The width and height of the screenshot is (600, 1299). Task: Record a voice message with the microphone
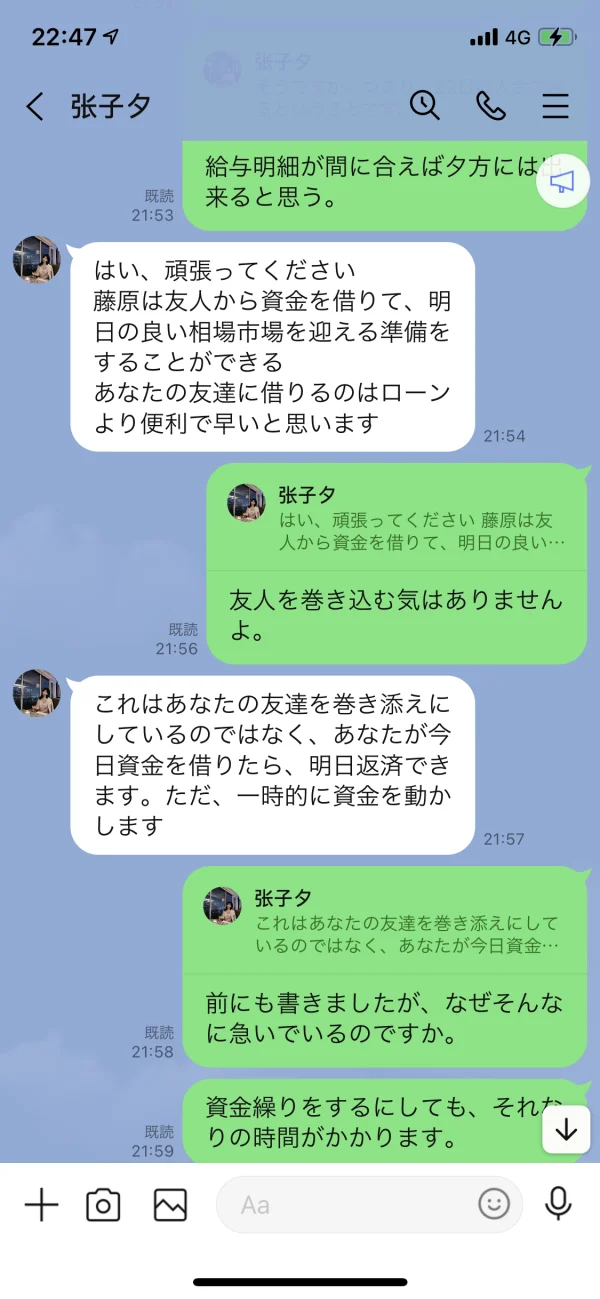pos(559,1204)
